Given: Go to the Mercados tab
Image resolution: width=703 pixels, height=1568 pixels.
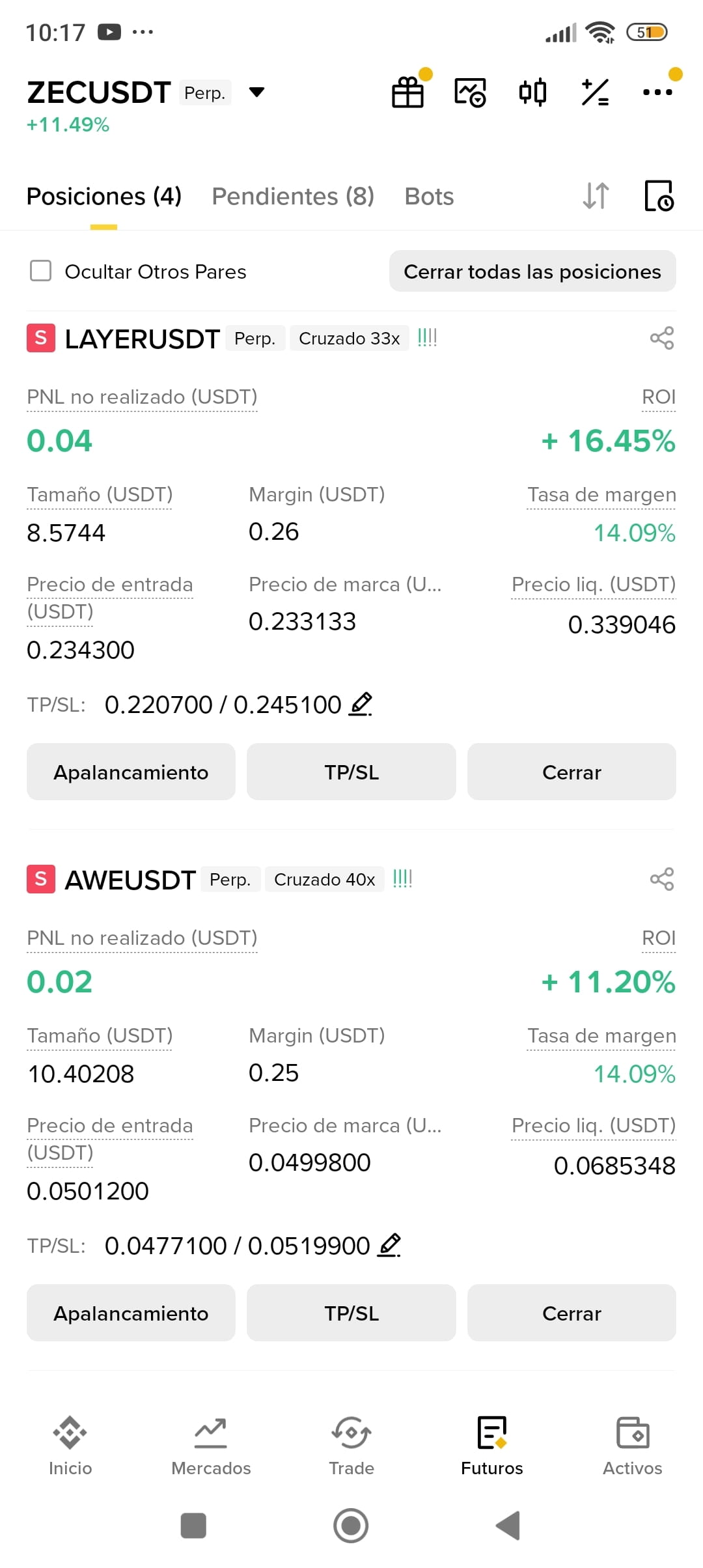Looking at the screenshot, I should [211, 1447].
